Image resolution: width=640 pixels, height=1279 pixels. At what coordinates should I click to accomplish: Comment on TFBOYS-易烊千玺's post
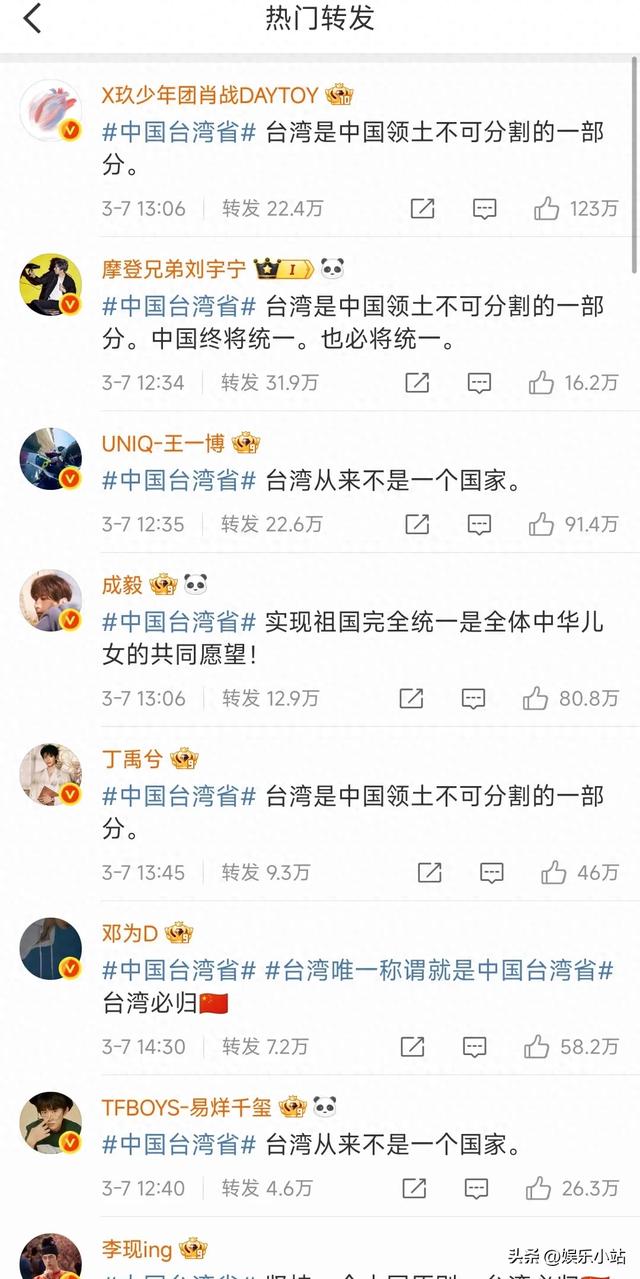tap(479, 1188)
